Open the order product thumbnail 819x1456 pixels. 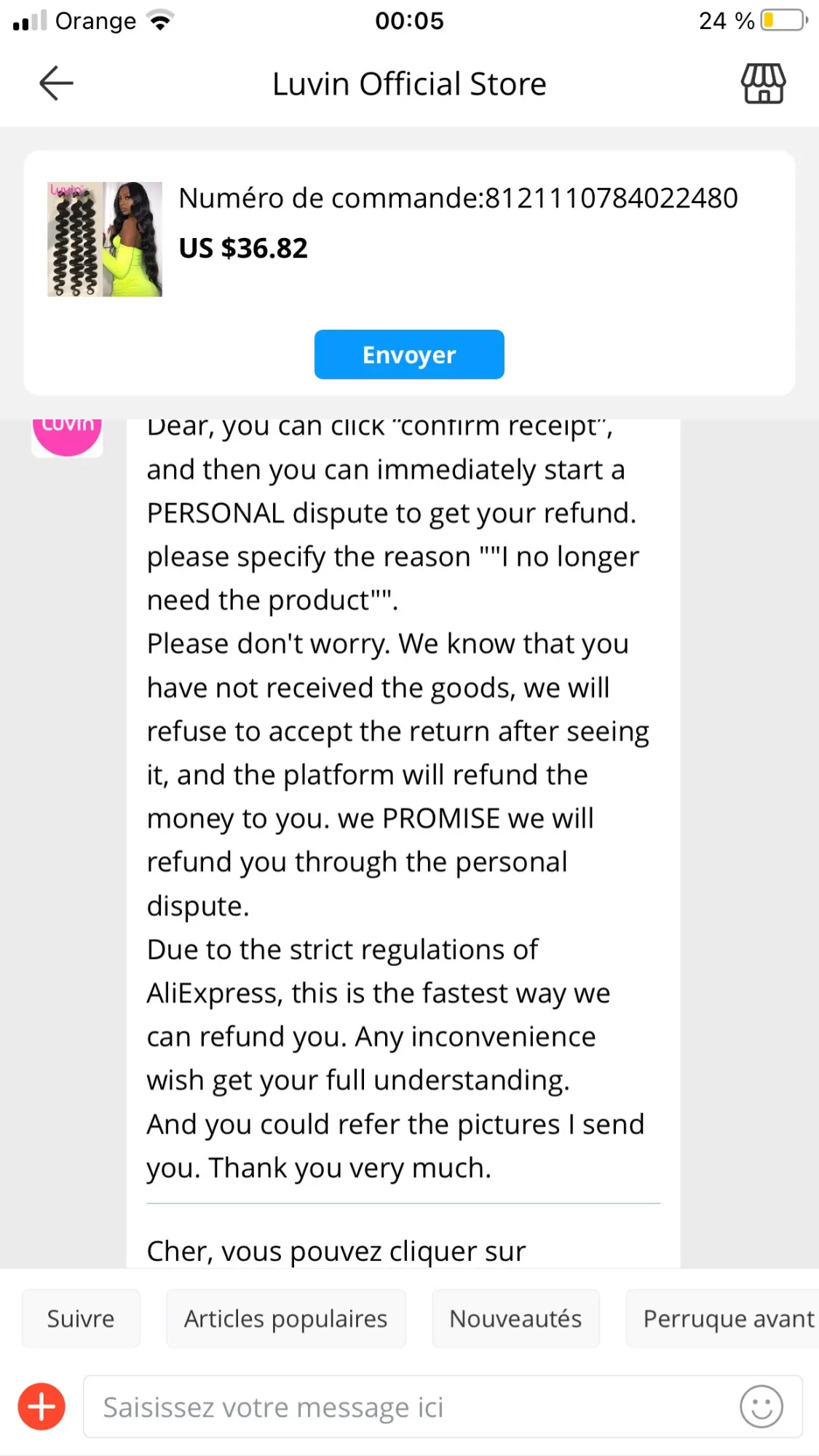coord(105,240)
